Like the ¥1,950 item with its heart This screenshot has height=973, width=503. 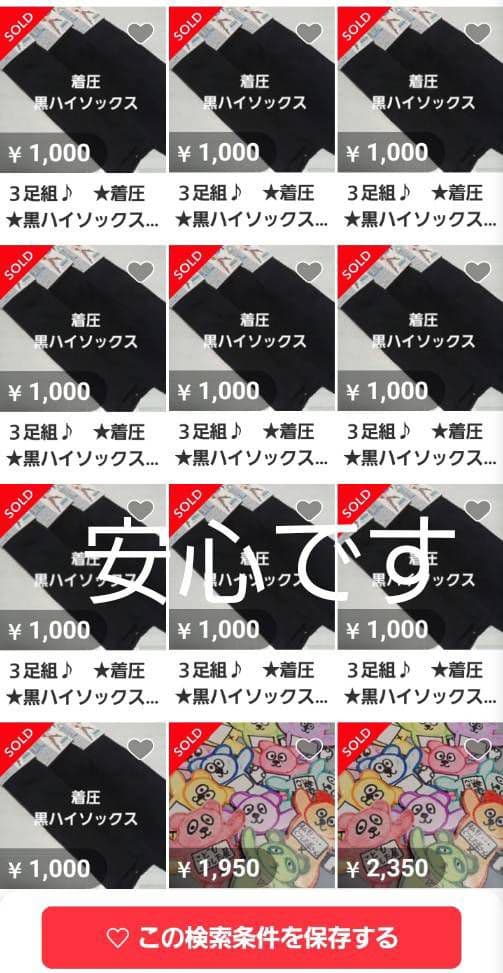click(x=309, y=748)
